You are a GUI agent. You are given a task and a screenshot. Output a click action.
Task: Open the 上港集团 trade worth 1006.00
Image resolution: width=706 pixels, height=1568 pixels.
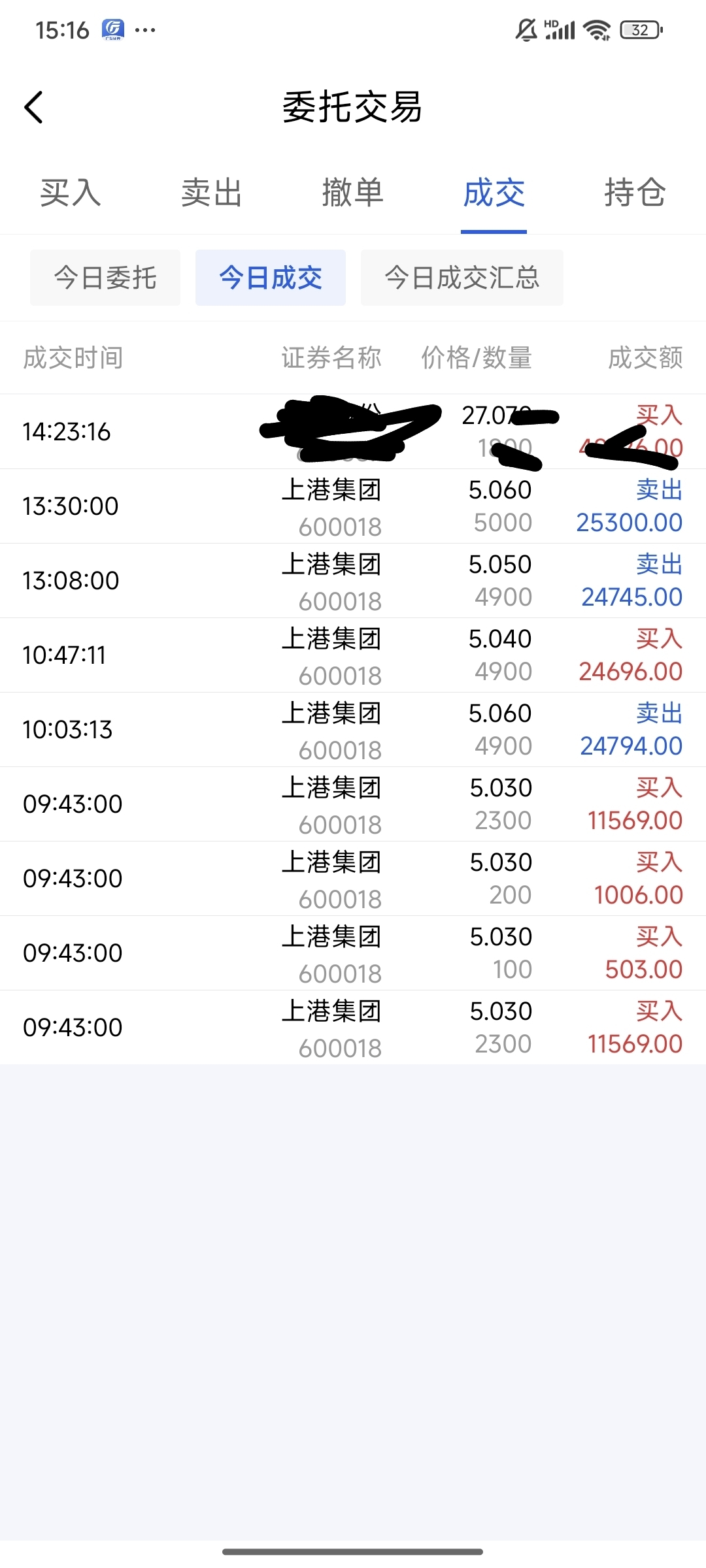click(x=353, y=879)
